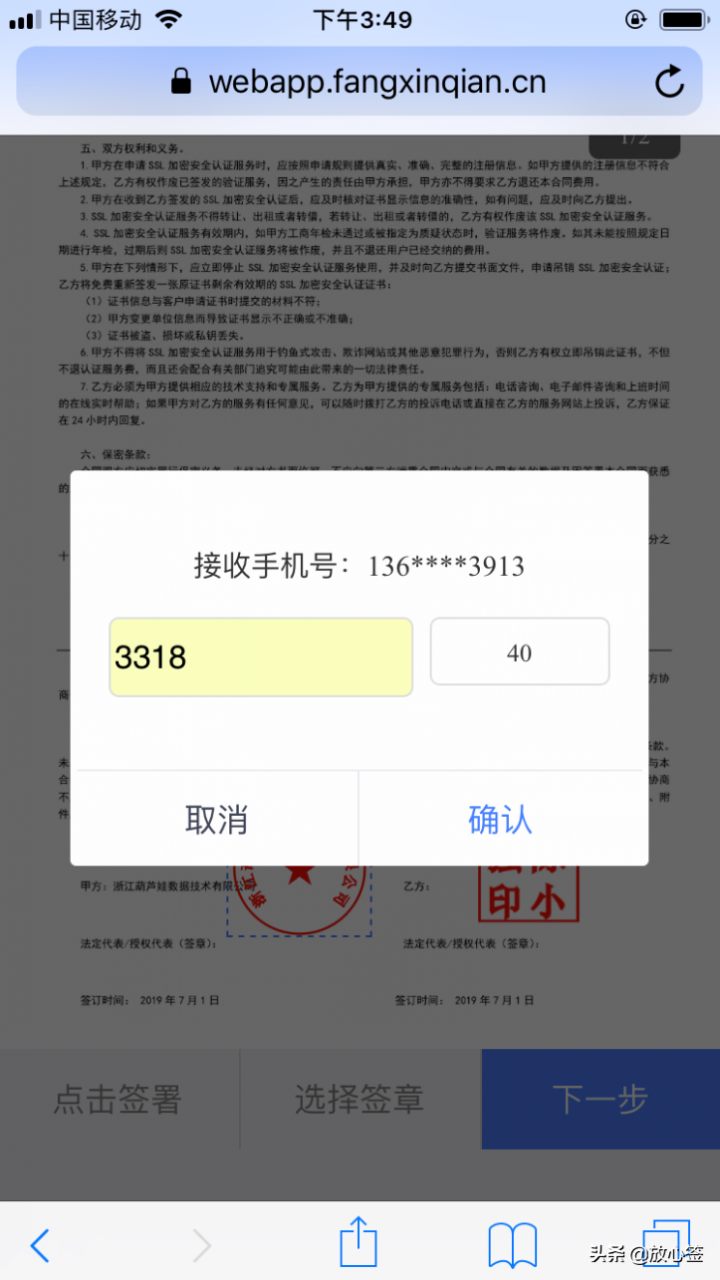
Task: Tap the 下一步 (Next step) button
Action: point(600,1099)
